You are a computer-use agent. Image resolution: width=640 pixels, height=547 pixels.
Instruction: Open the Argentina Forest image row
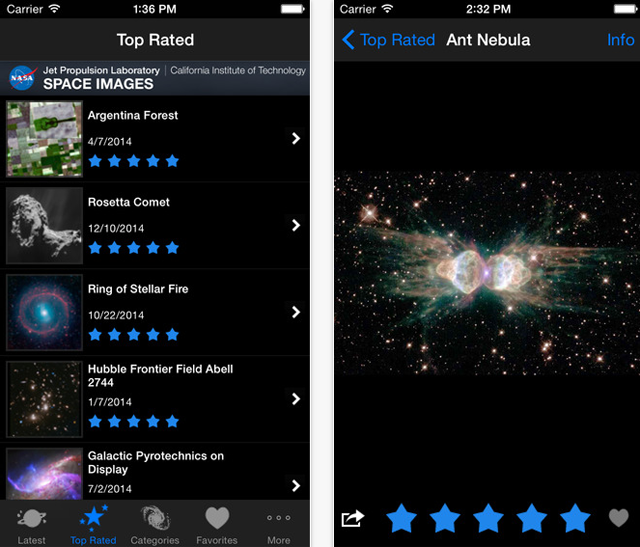click(155, 138)
